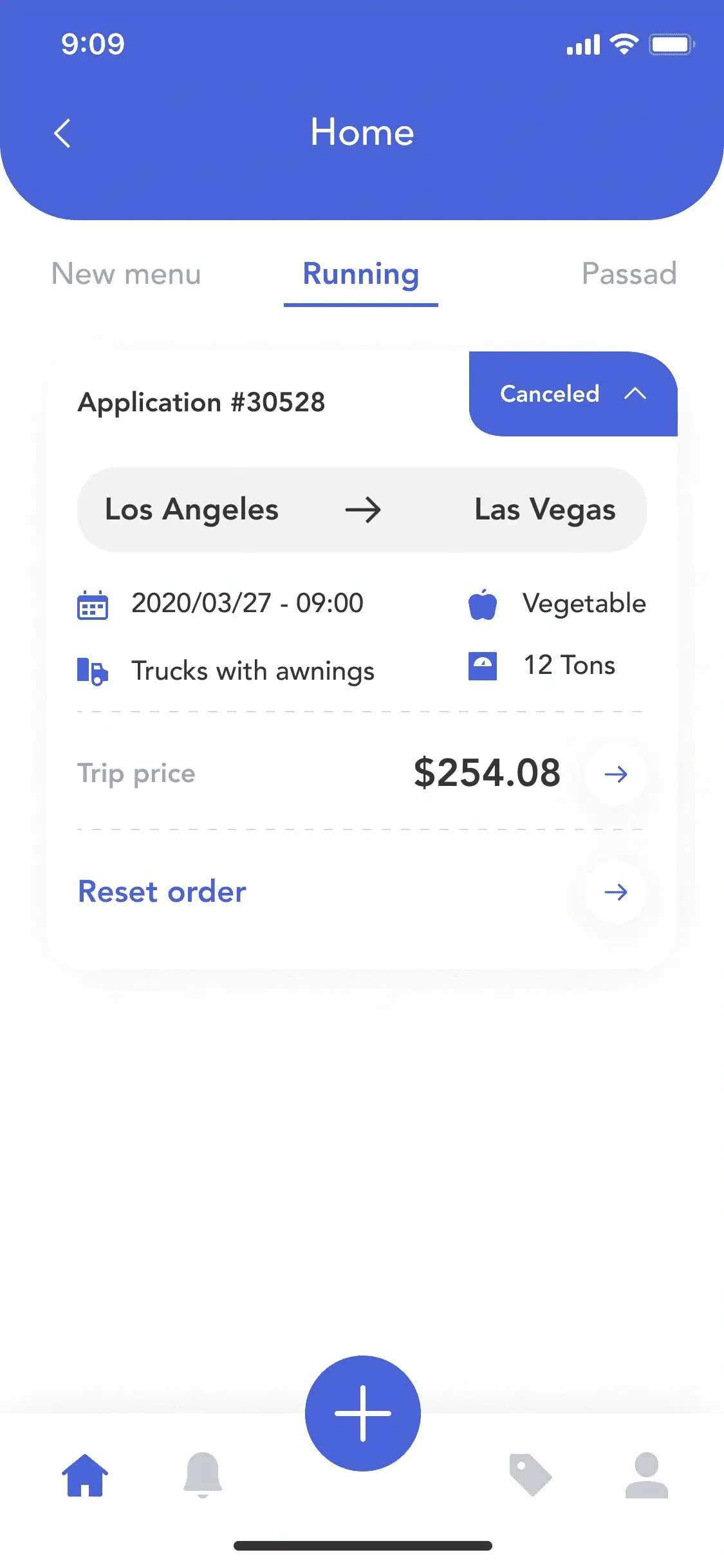Create a new order with plus button
This screenshot has width=724, height=1568.
click(363, 1414)
